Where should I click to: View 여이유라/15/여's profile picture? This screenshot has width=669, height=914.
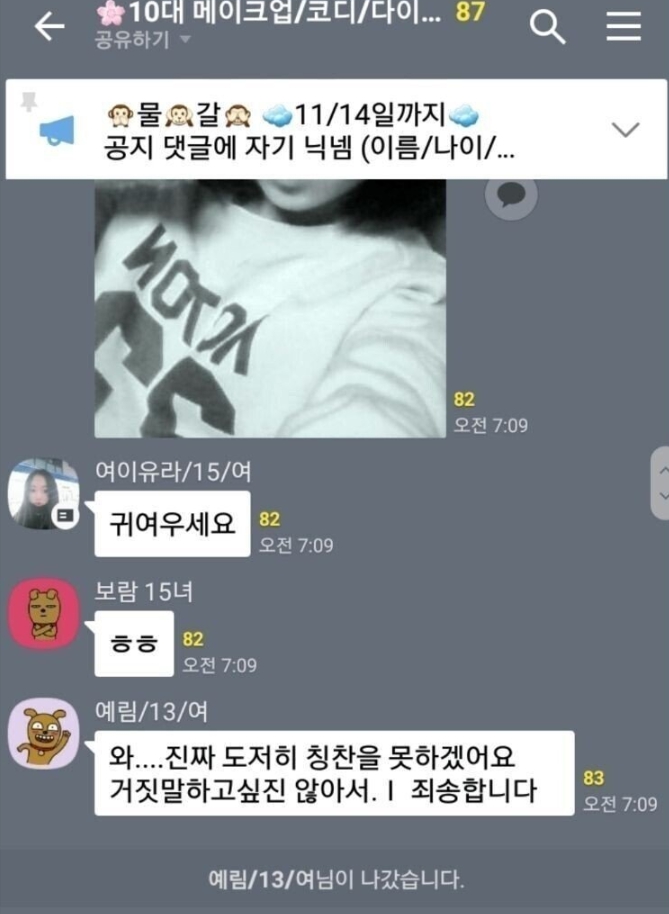[x=43, y=494]
